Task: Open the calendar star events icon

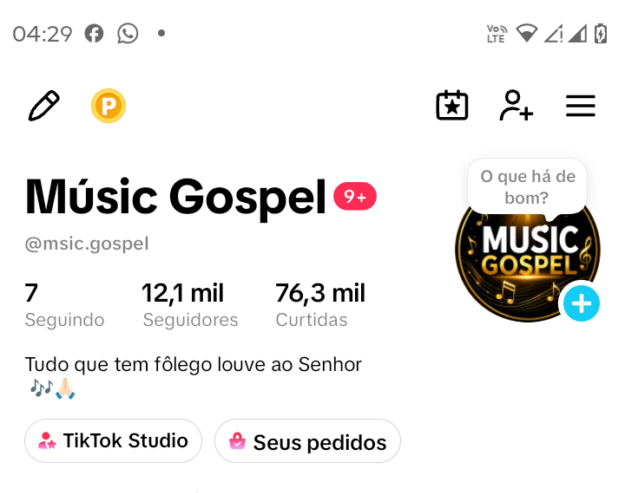Action: coord(452,105)
